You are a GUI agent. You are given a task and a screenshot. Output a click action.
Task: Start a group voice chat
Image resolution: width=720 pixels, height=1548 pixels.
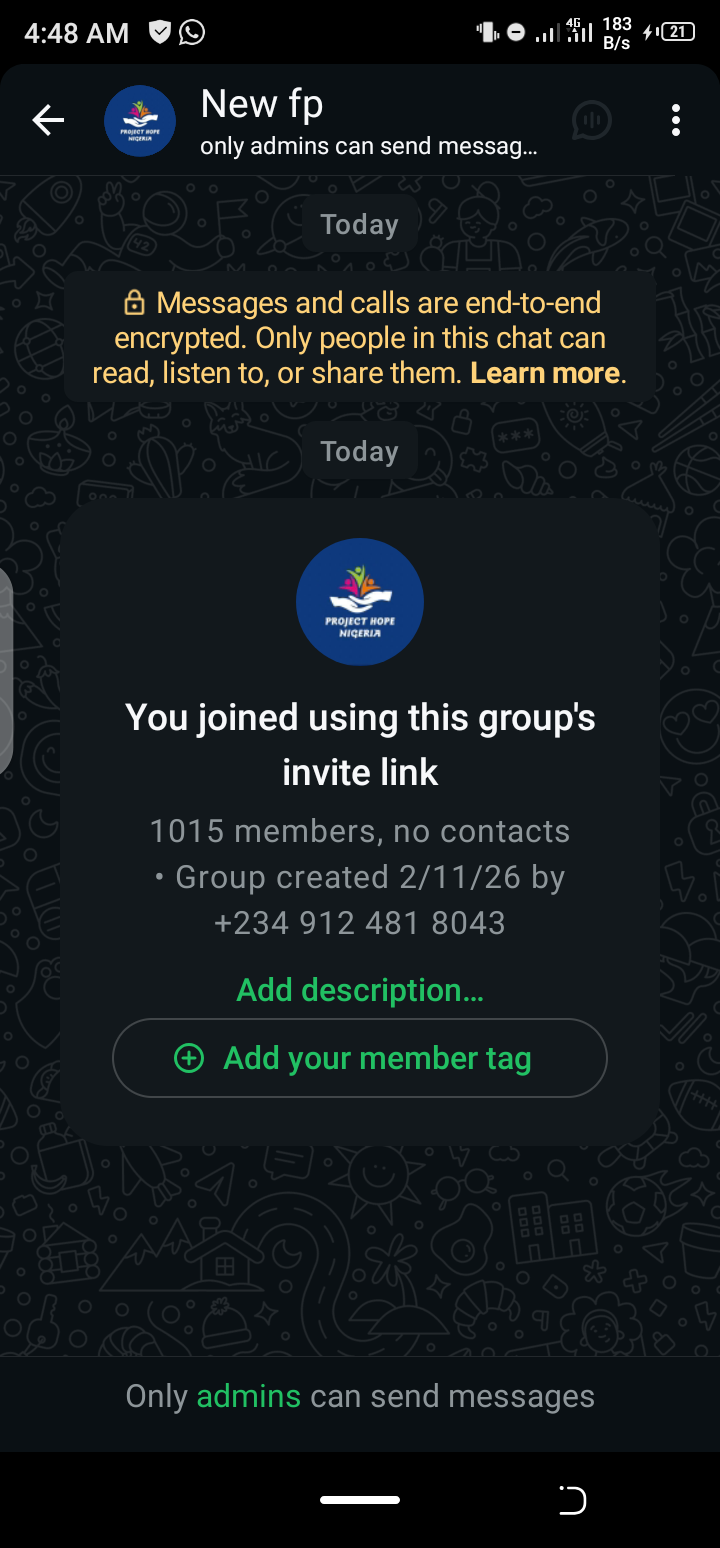coord(591,121)
